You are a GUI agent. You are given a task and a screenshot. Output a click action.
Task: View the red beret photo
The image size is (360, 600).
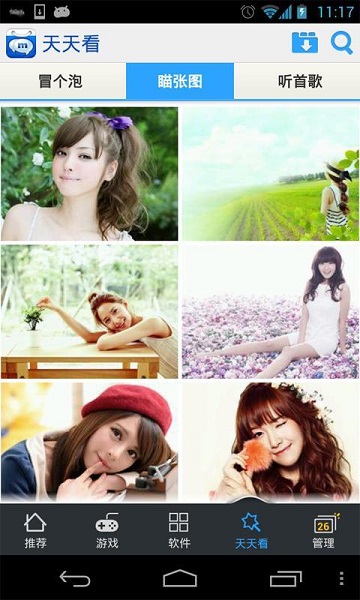coord(90,442)
